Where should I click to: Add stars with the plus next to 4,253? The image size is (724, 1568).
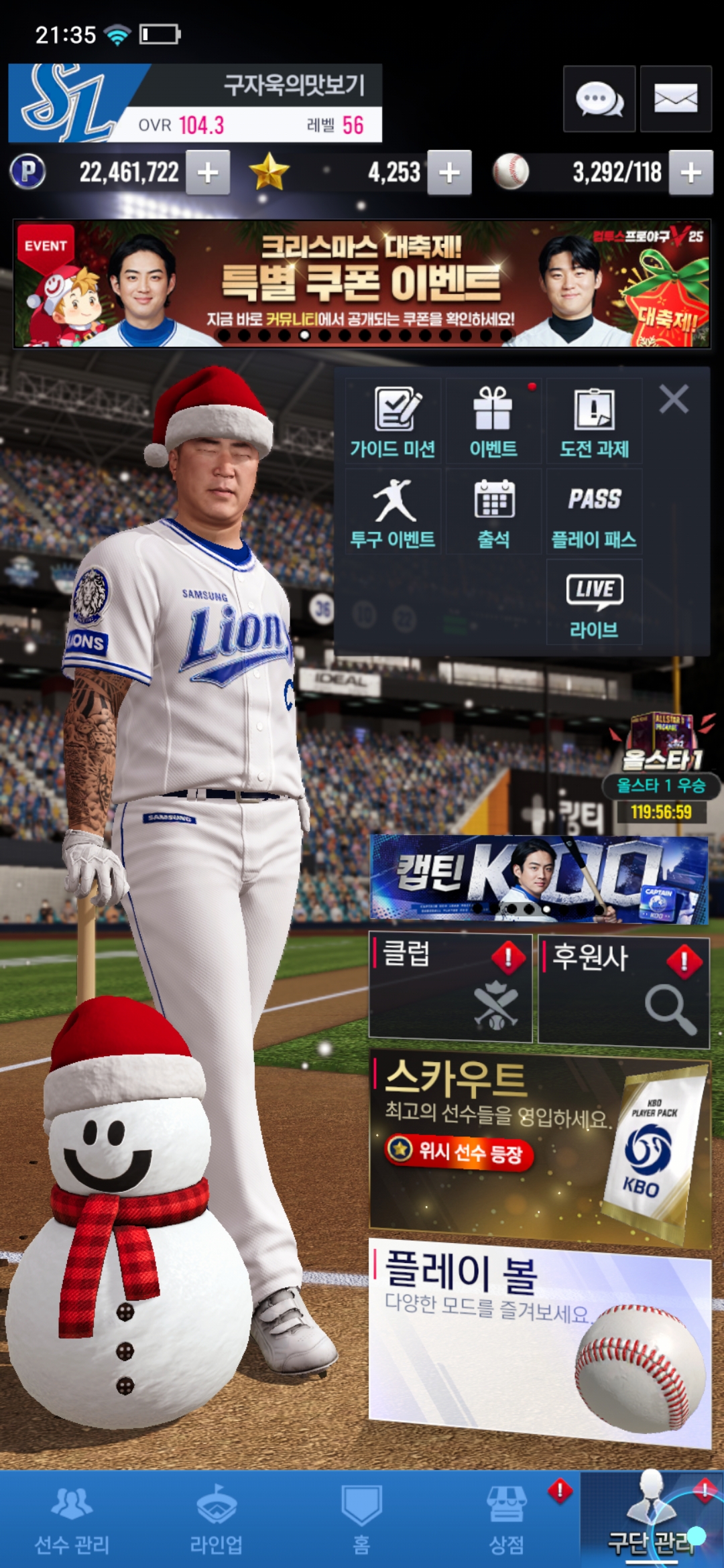(449, 173)
